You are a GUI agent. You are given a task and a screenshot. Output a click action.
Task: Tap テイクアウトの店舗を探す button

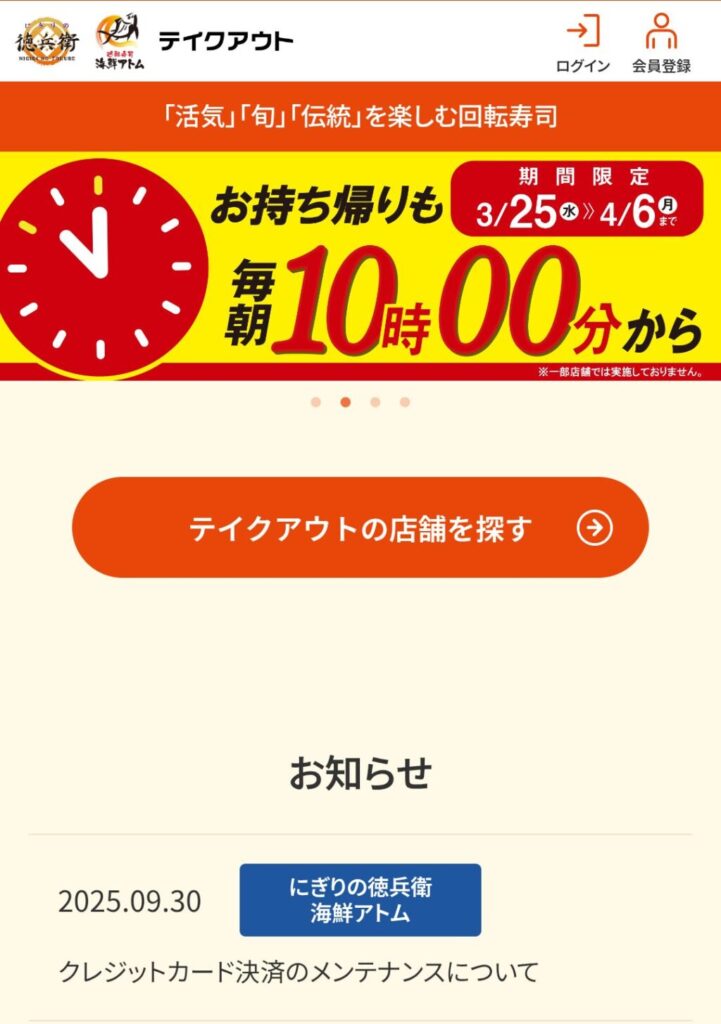pyautogui.click(x=360, y=527)
